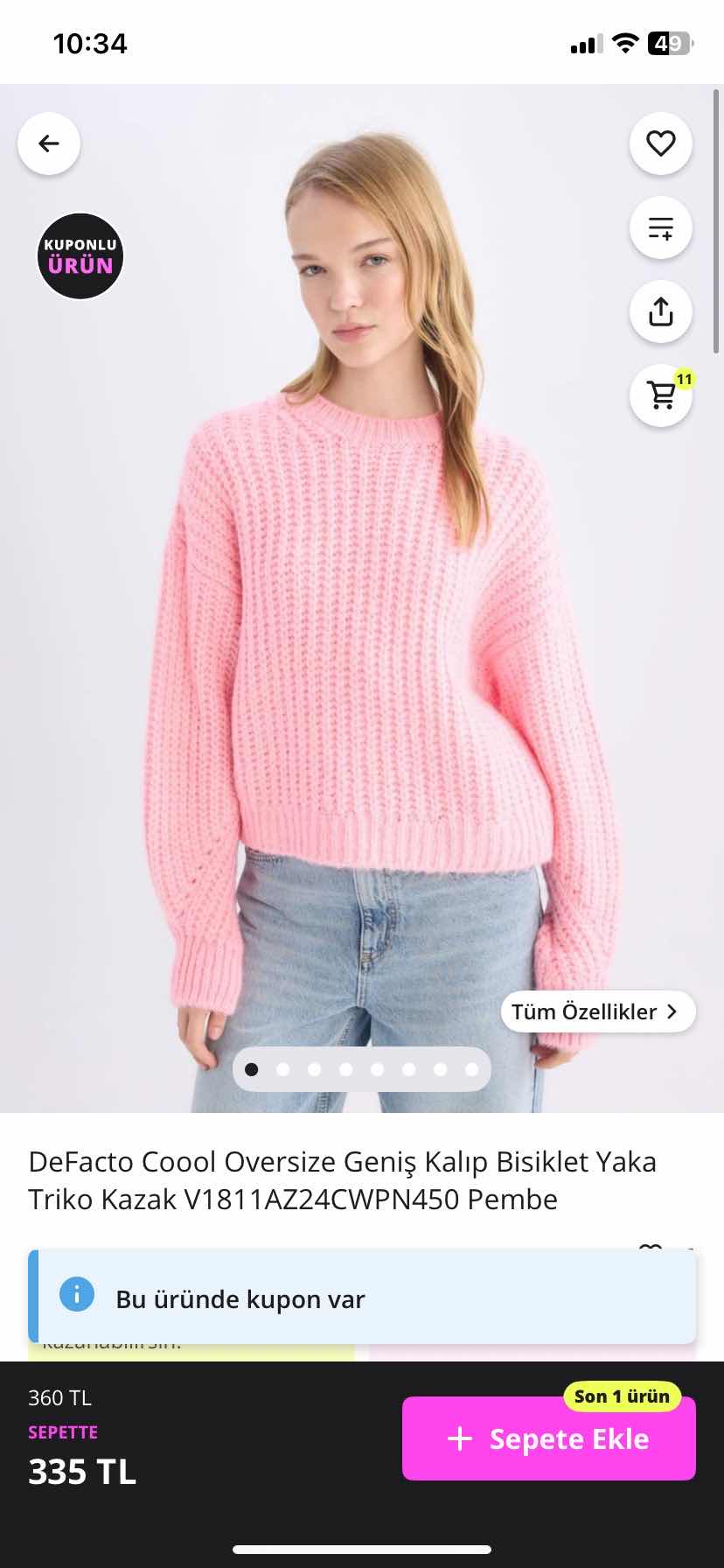Add this sweater to favorites
This screenshot has width=724, height=1568.
[661, 143]
